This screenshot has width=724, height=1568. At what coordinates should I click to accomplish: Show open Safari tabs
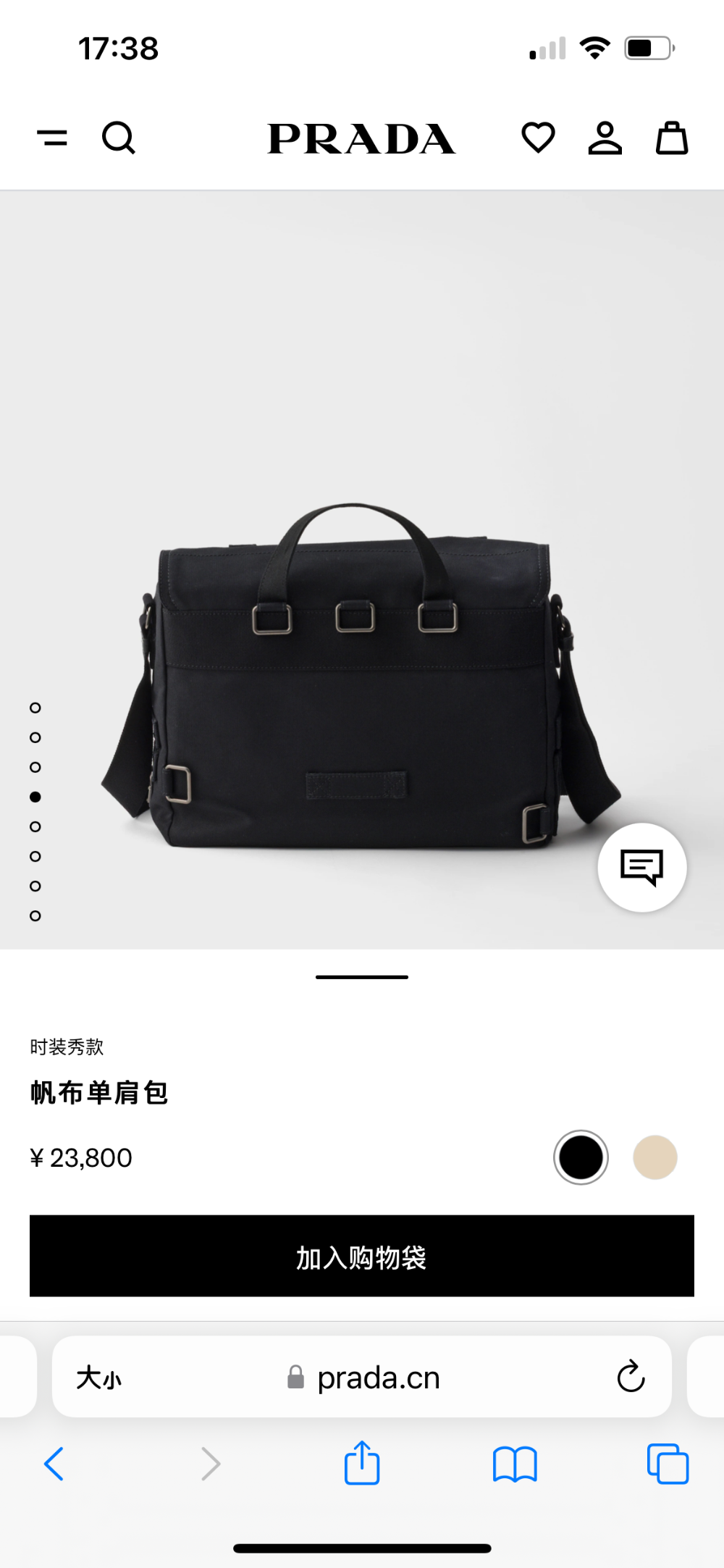(x=668, y=1464)
